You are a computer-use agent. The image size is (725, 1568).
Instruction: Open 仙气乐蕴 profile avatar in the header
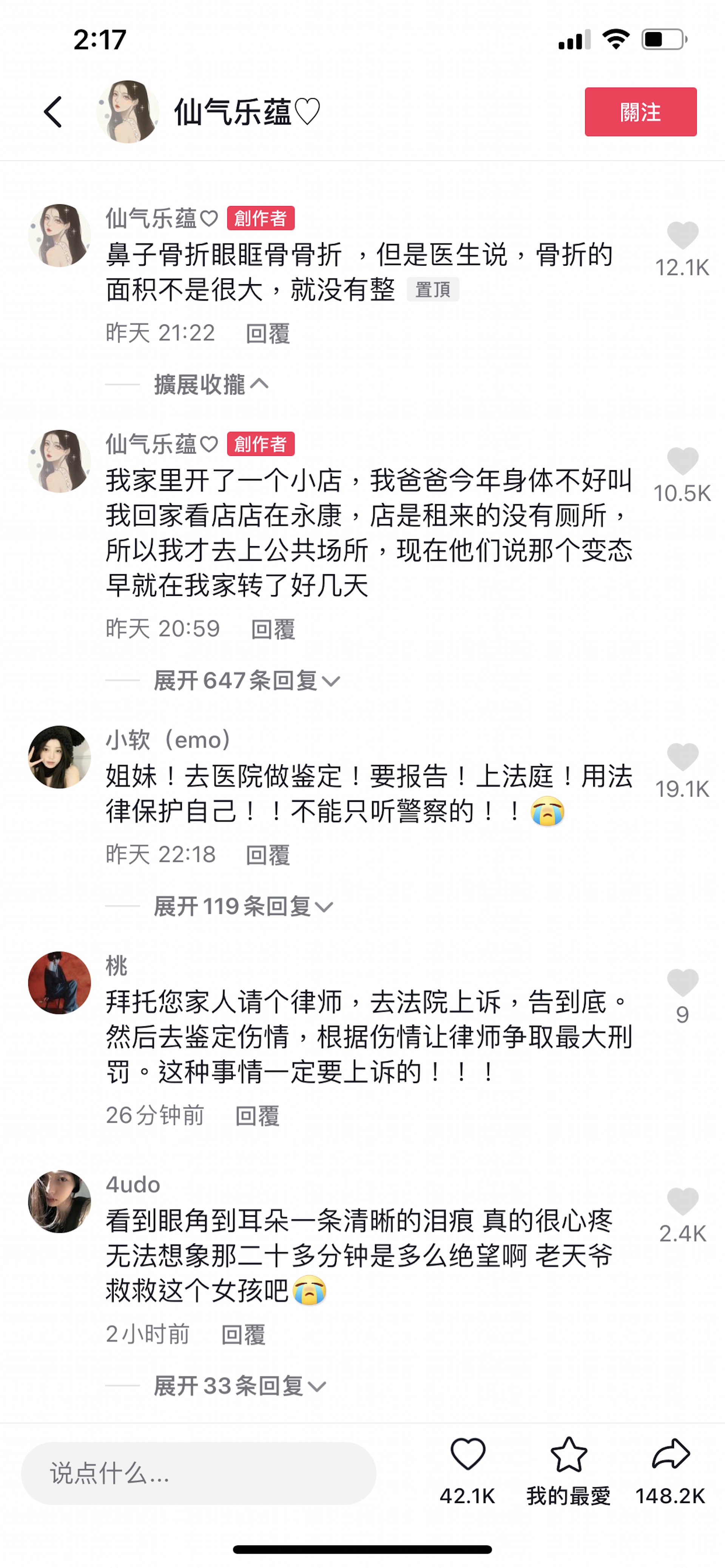[x=128, y=112]
